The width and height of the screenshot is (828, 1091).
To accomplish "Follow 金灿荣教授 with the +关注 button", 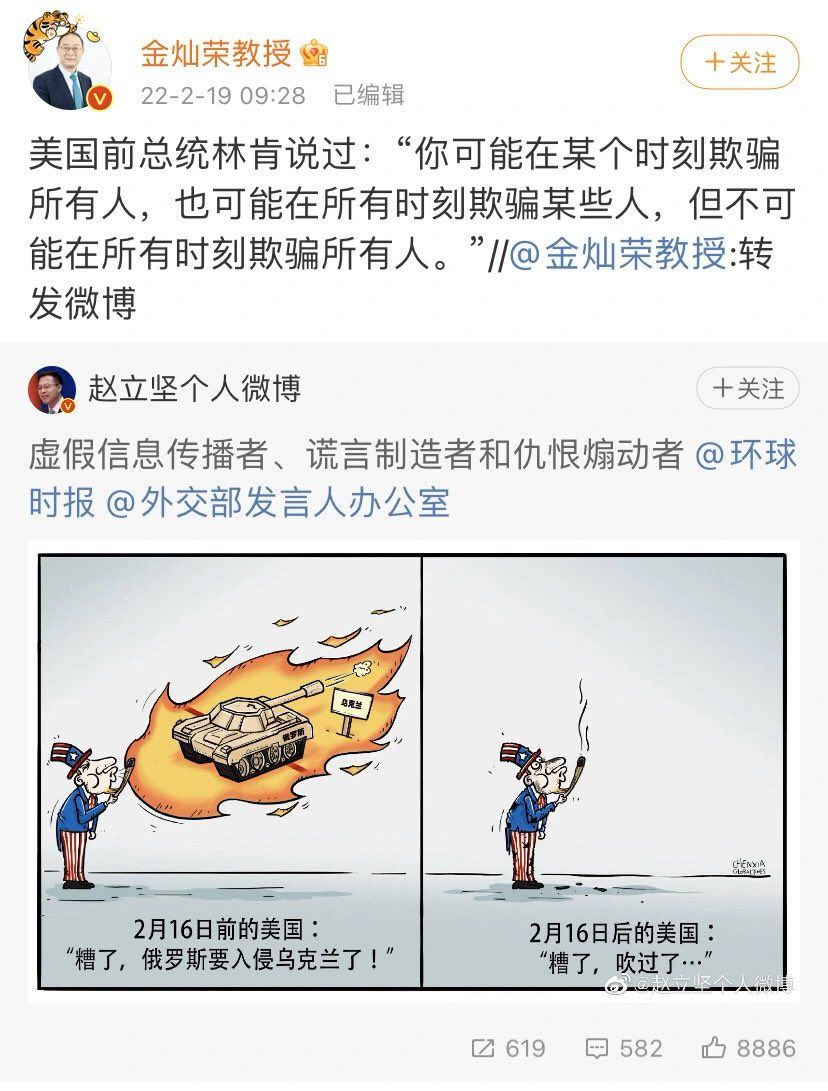I will (x=740, y=63).
